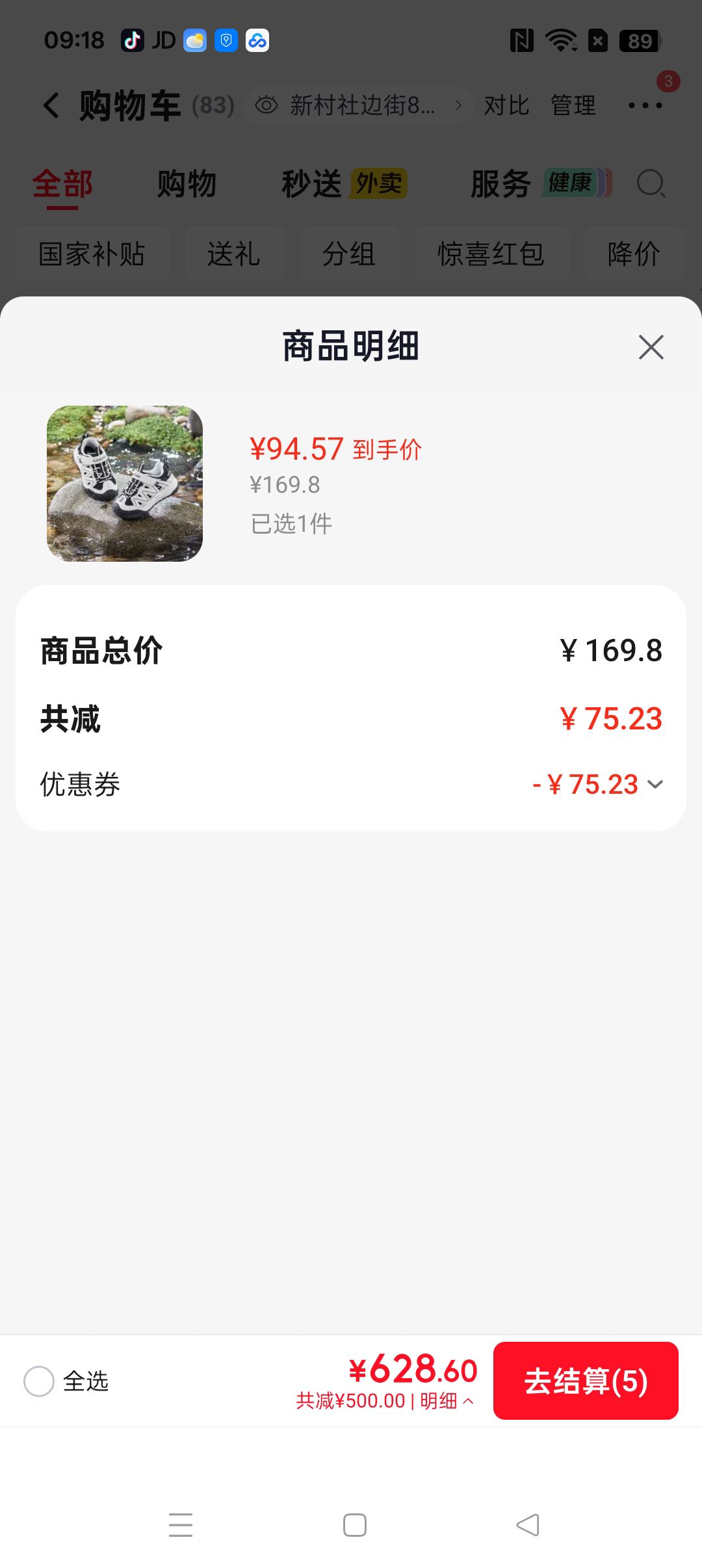702x1568 pixels.
Task: Close the 商品明细 sheet
Action: click(x=651, y=347)
